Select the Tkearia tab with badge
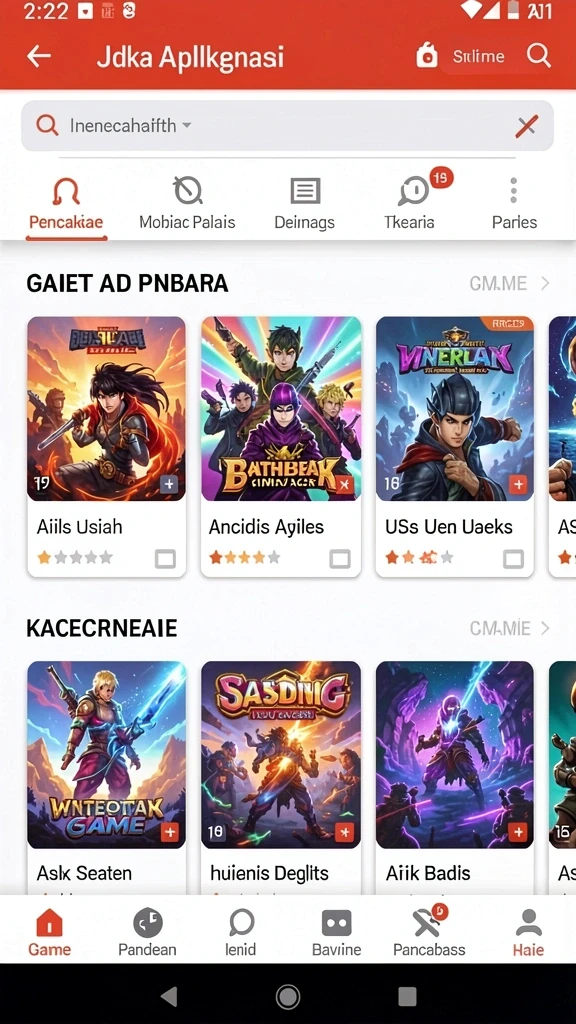 (x=410, y=204)
